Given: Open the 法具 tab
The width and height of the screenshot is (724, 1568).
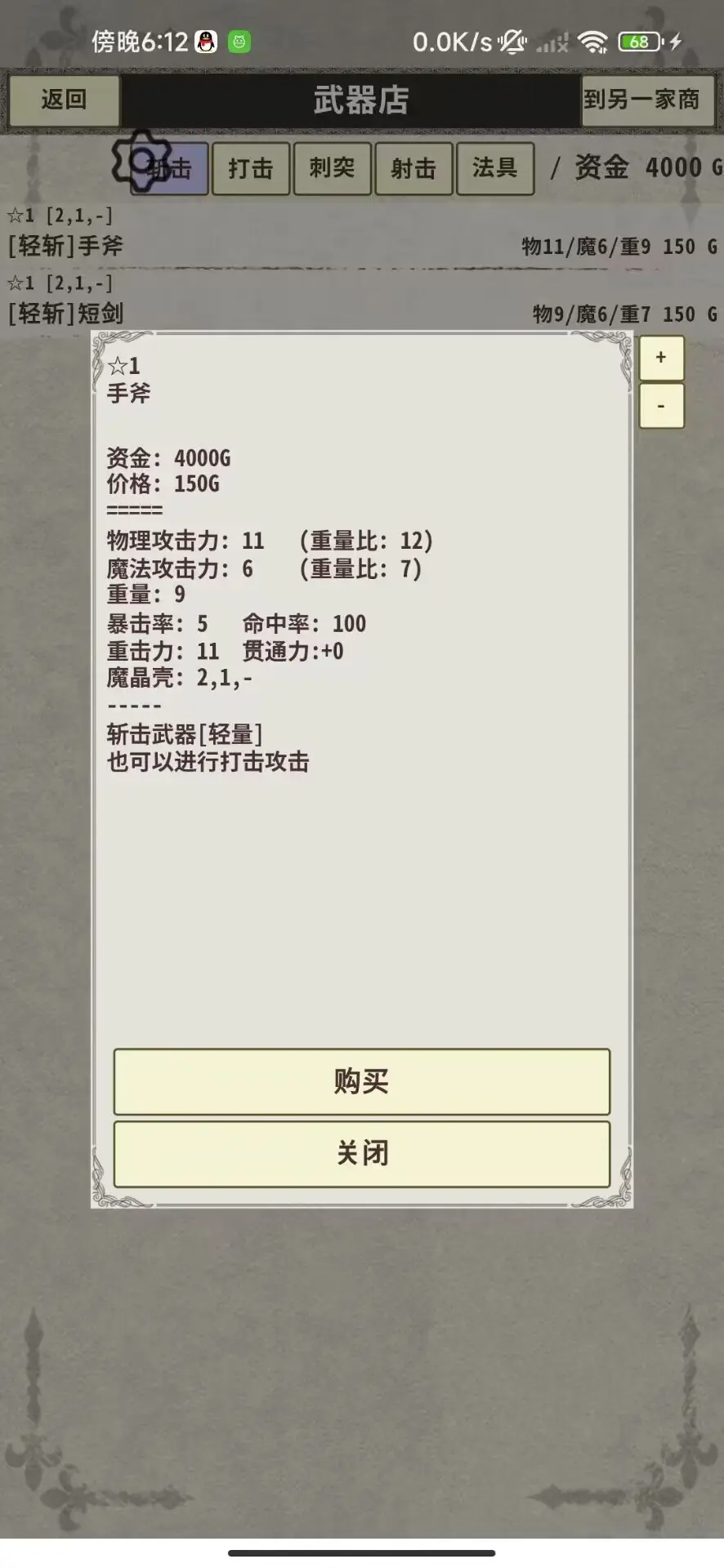Looking at the screenshot, I should pyautogui.click(x=494, y=168).
